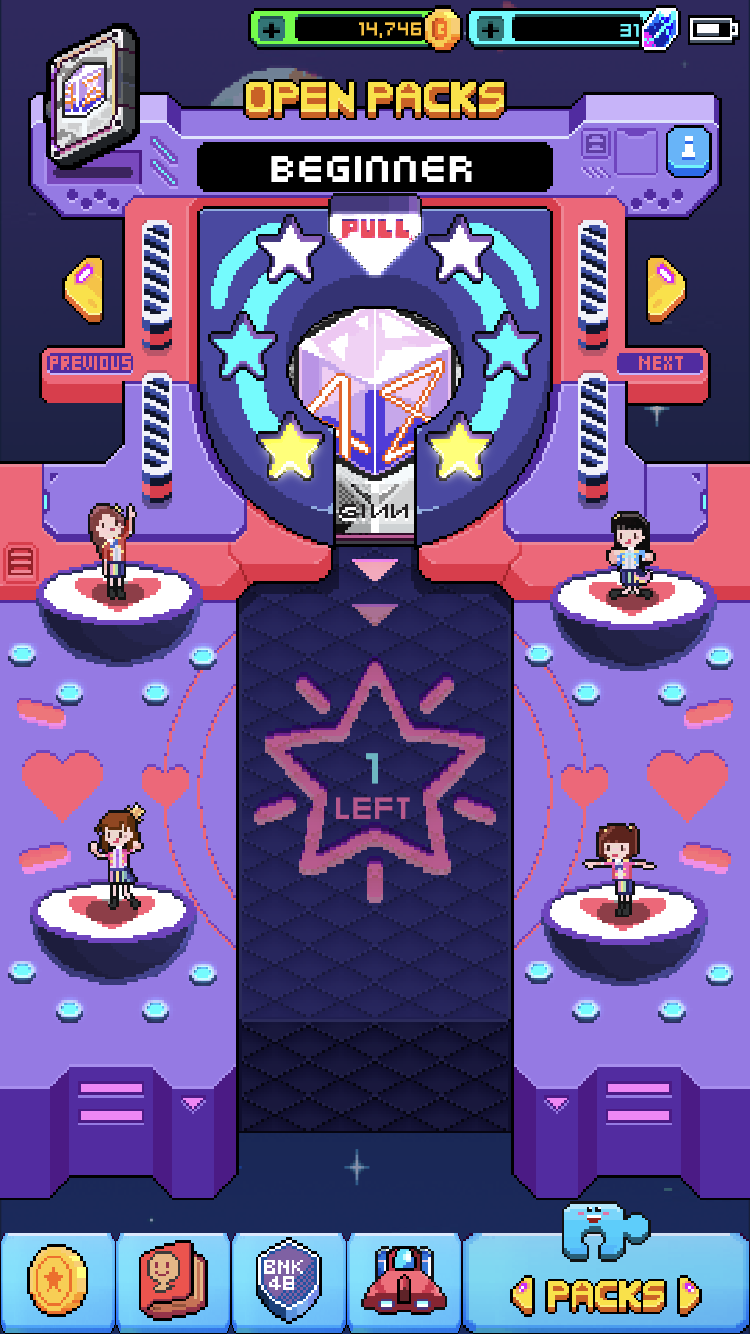The height and width of the screenshot is (1334, 750).
Task: Open the info button
Action: pos(688,151)
